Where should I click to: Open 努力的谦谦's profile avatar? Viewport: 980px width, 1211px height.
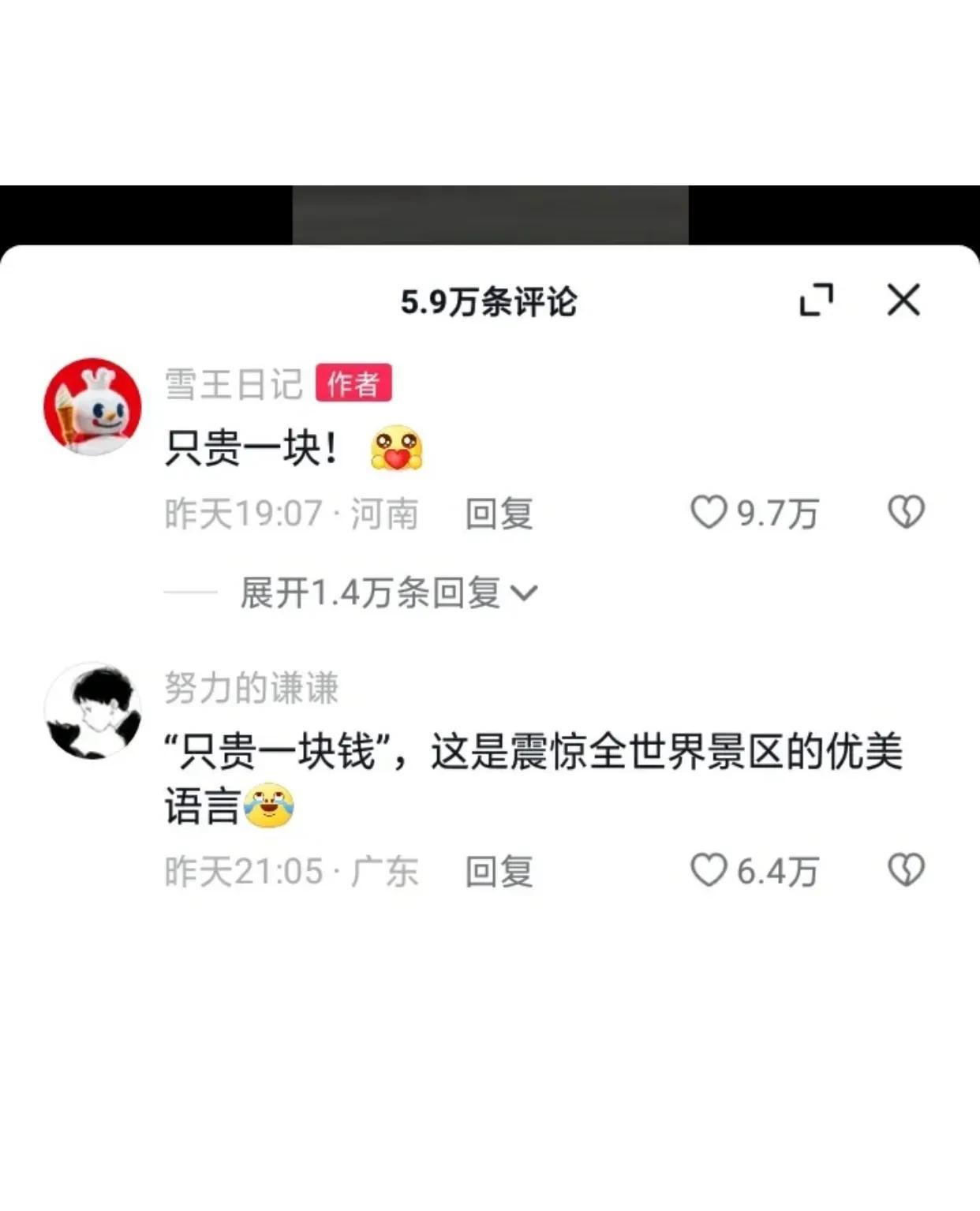pyautogui.click(x=92, y=711)
